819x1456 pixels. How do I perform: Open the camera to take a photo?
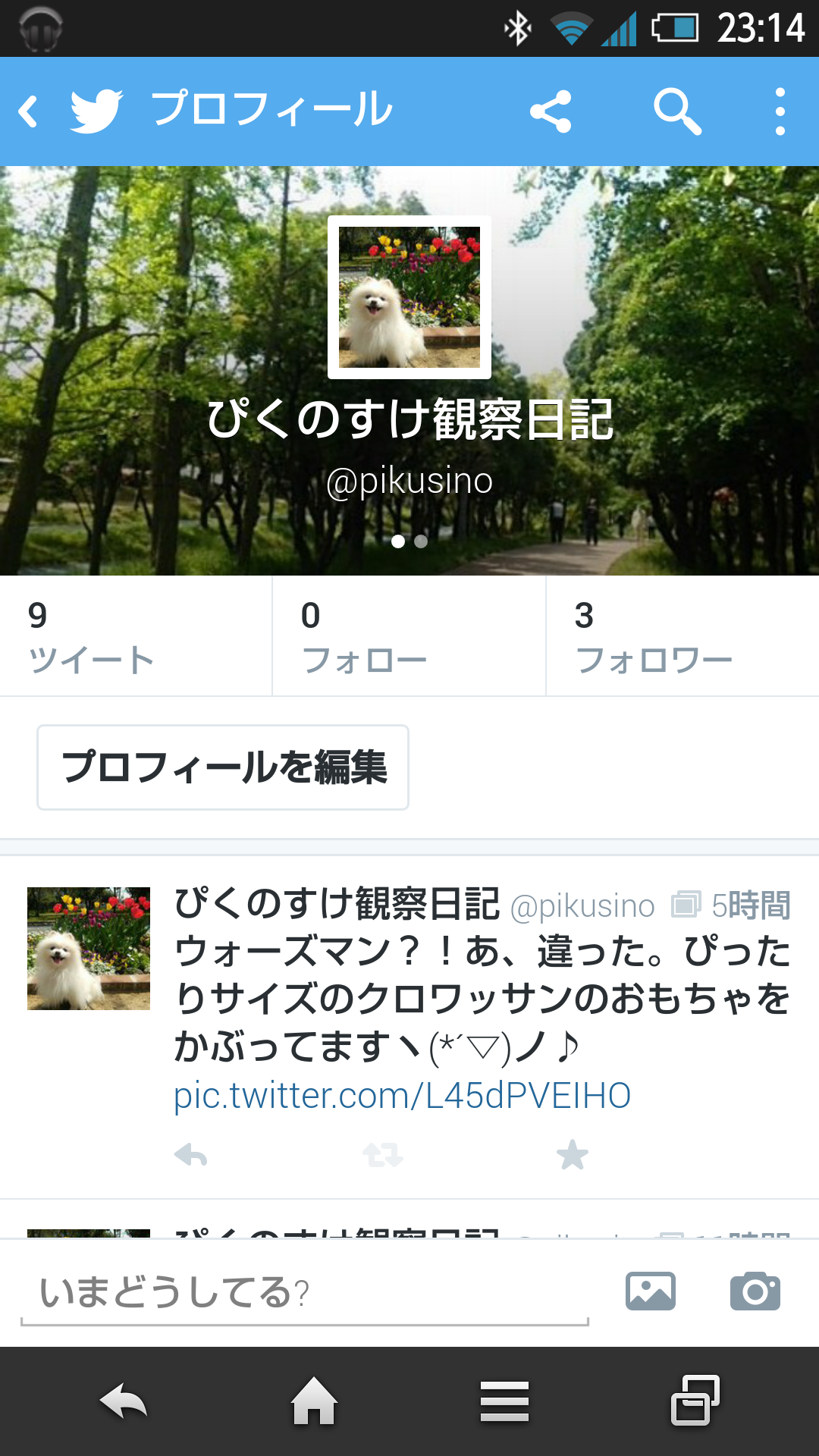755,1291
